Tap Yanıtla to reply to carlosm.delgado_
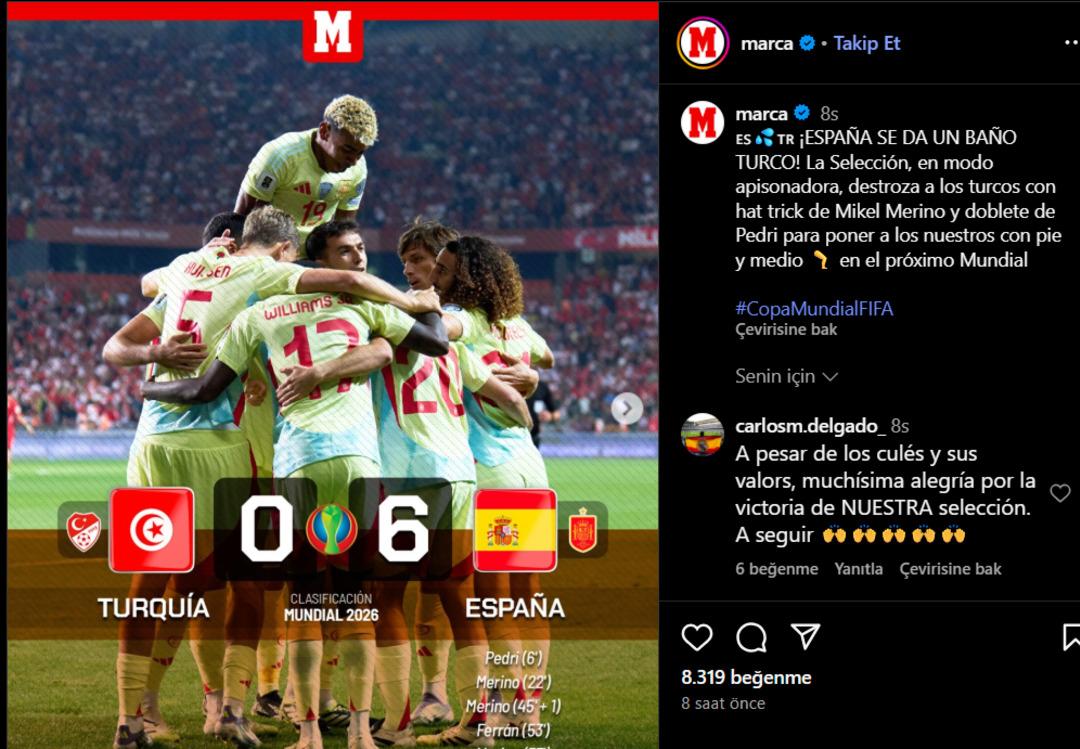The width and height of the screenshot is (1080, 749). tap(859, 569)
